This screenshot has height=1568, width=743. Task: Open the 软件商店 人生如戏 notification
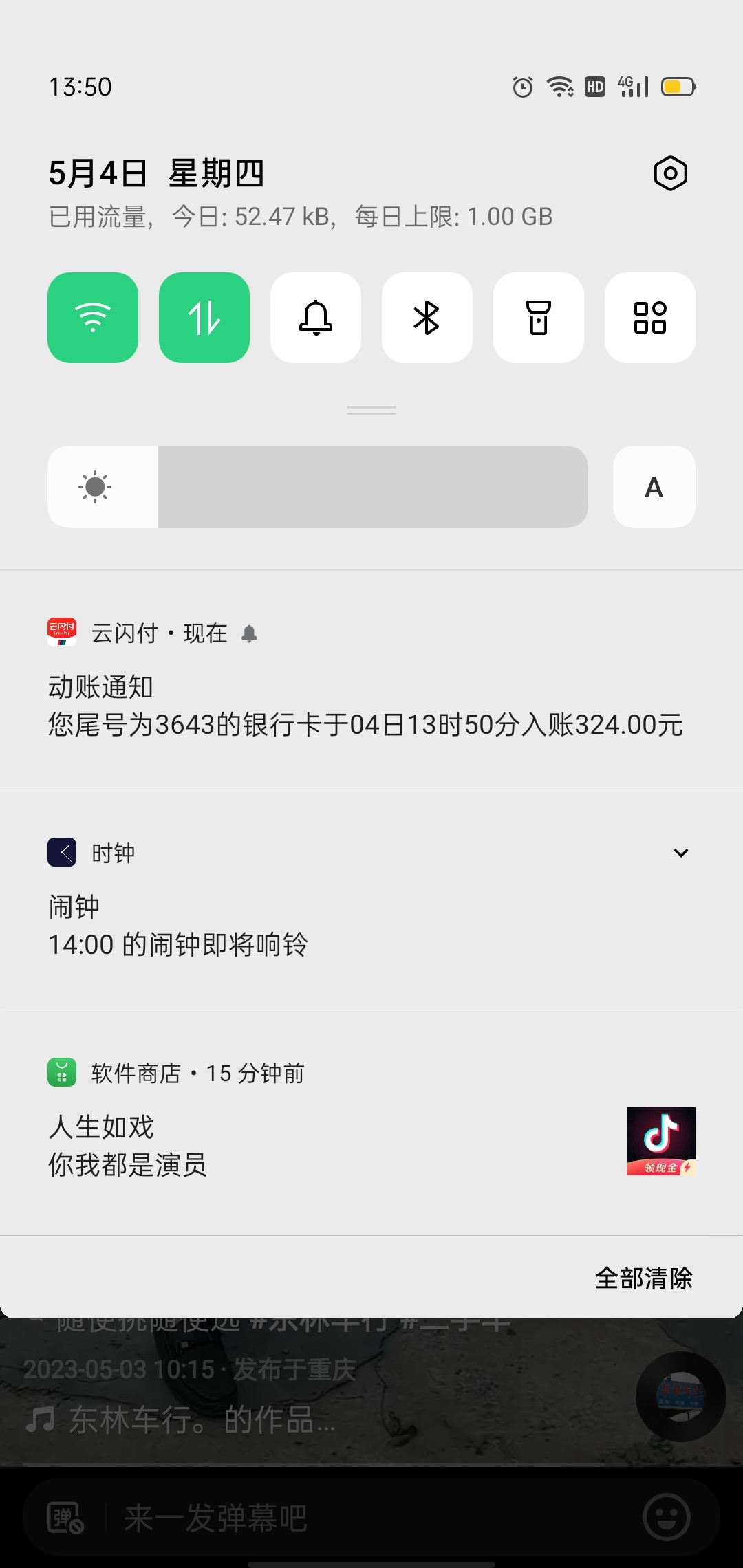275,1146
